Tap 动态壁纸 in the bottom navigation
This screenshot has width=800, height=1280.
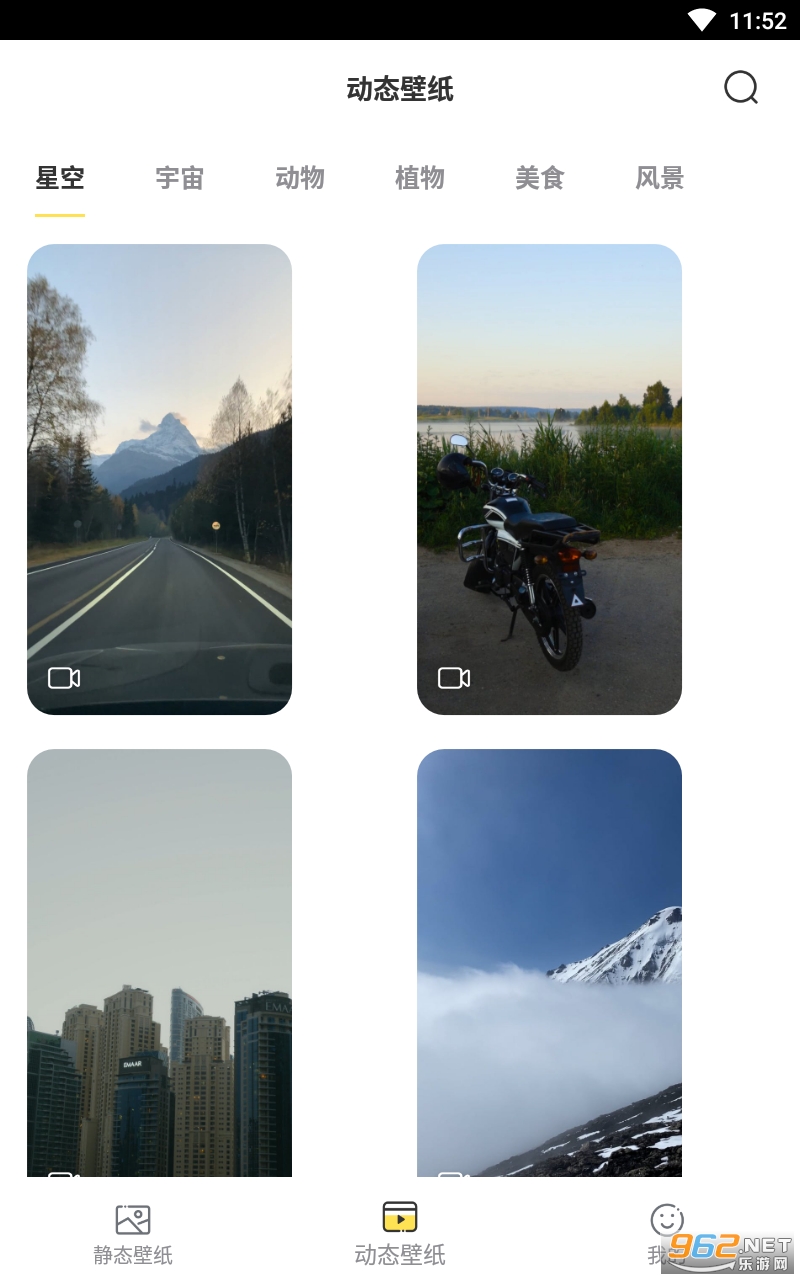(400, 1234)
